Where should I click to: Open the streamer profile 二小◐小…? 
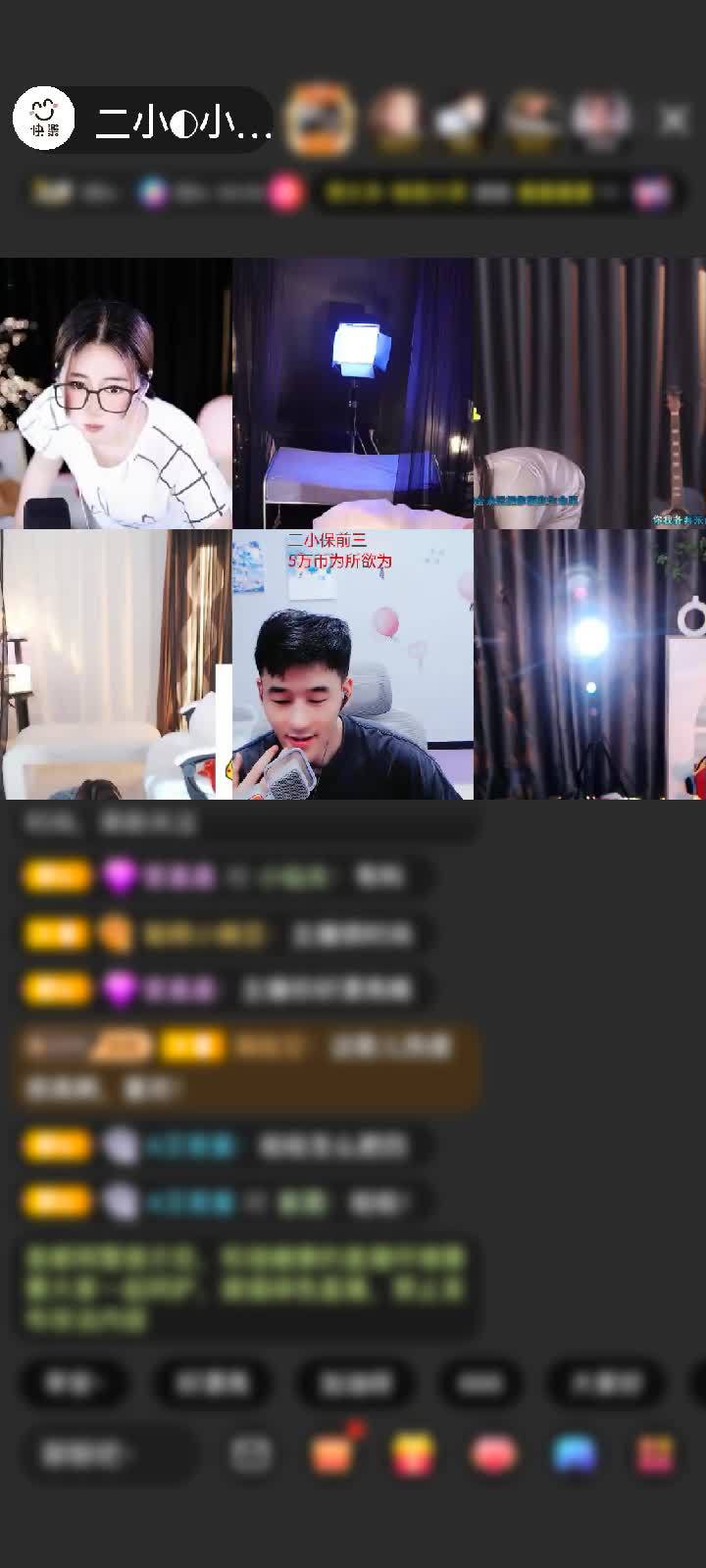[181, 121]
